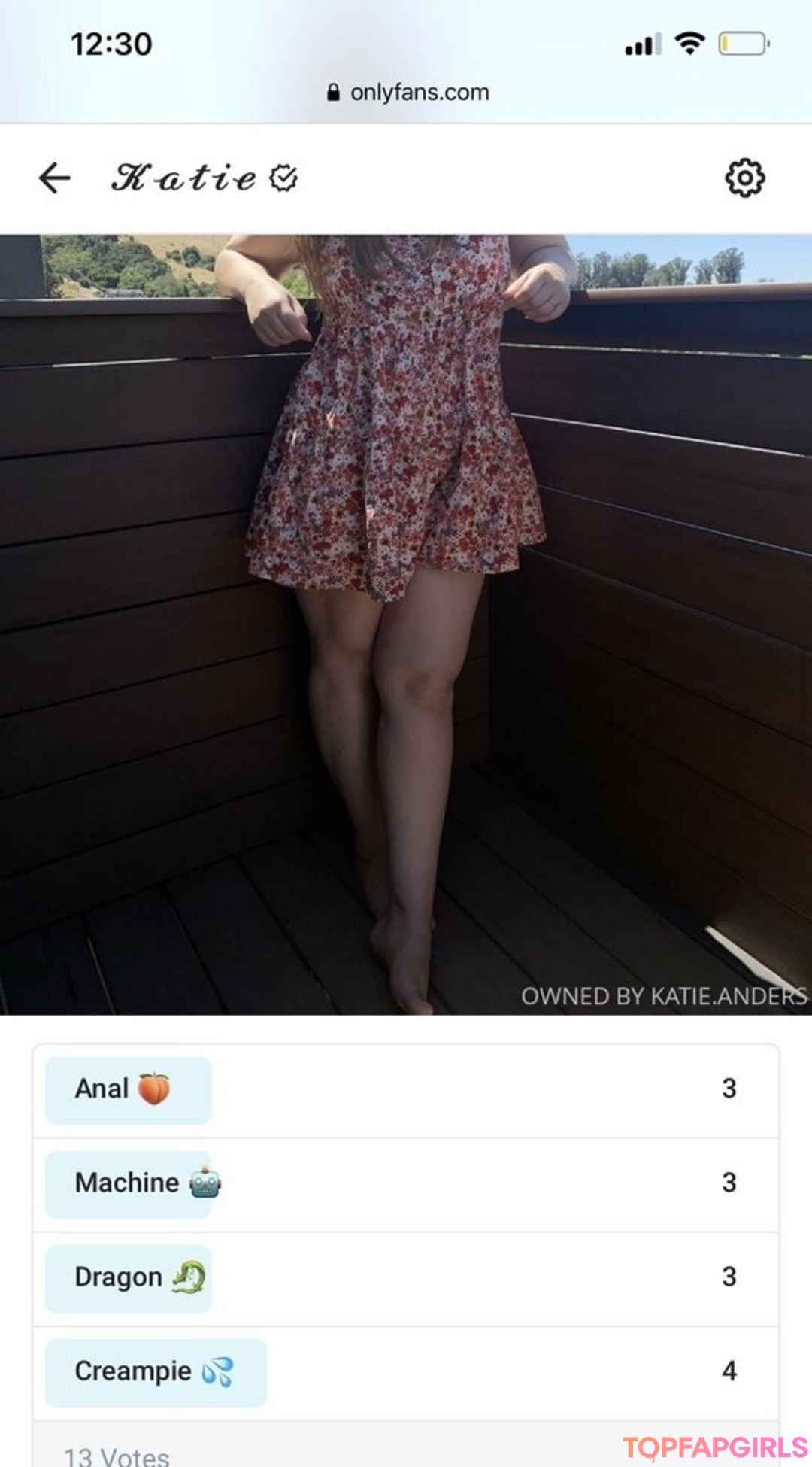Go back using the arrow icon
Screen dimensions: 812x1467
tap(54, 178)
